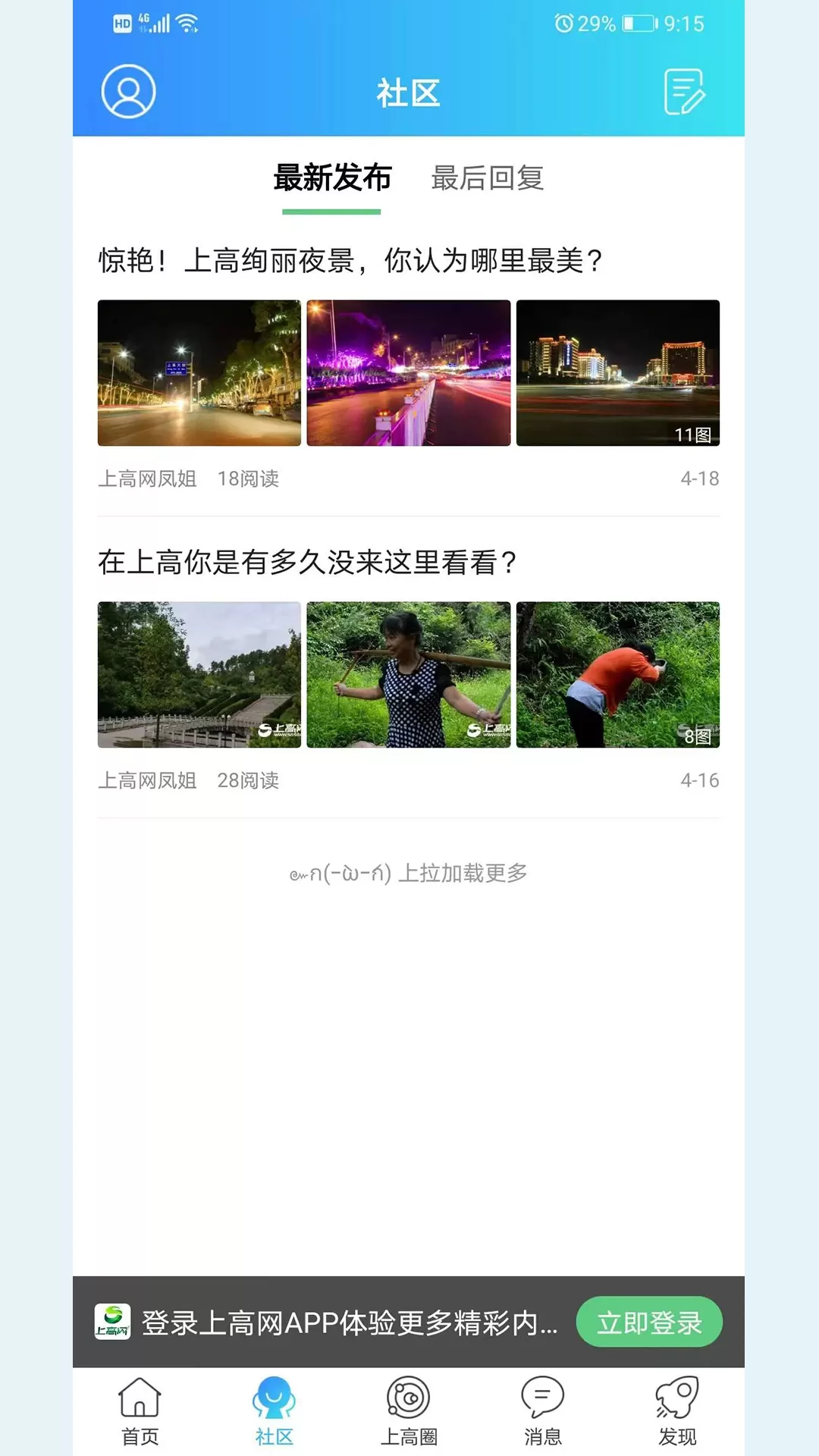
Task: View the purple-lit road photo thumbnail
Action: click(408, 373)
